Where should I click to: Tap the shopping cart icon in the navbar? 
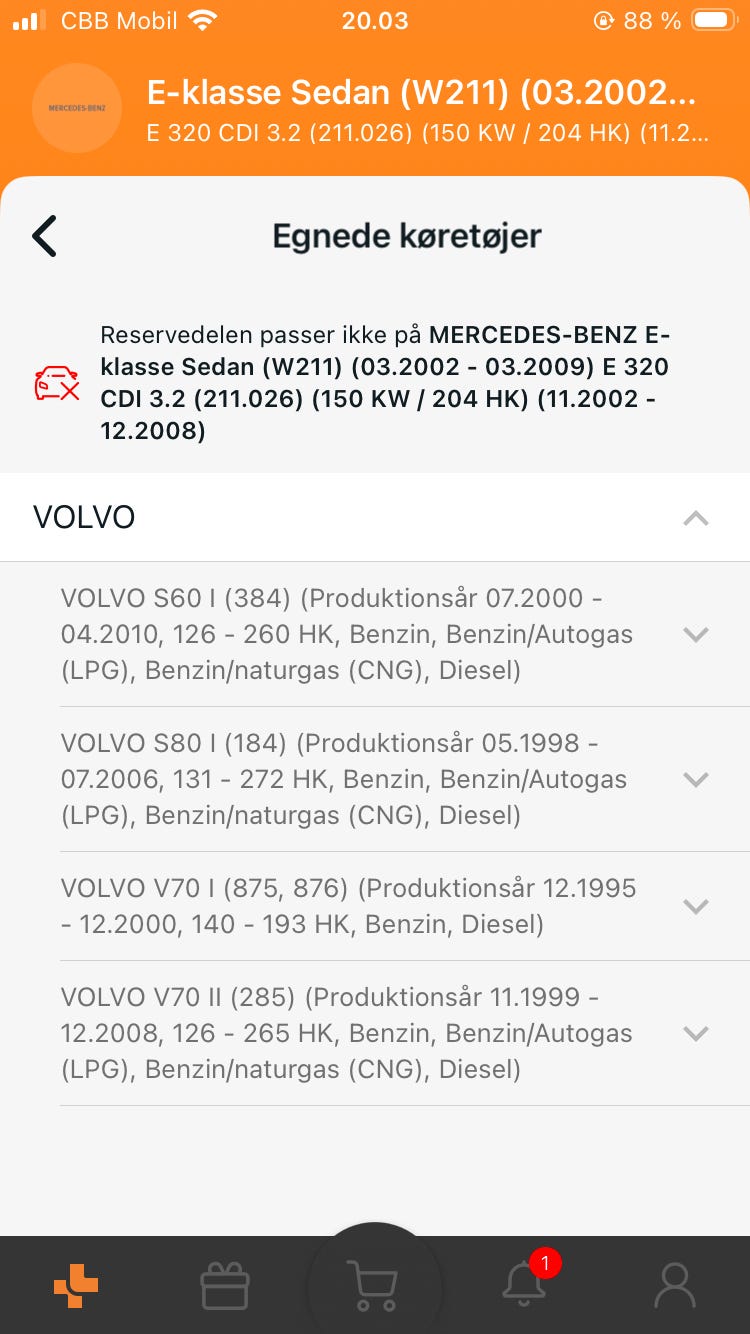pos(374,1285)
